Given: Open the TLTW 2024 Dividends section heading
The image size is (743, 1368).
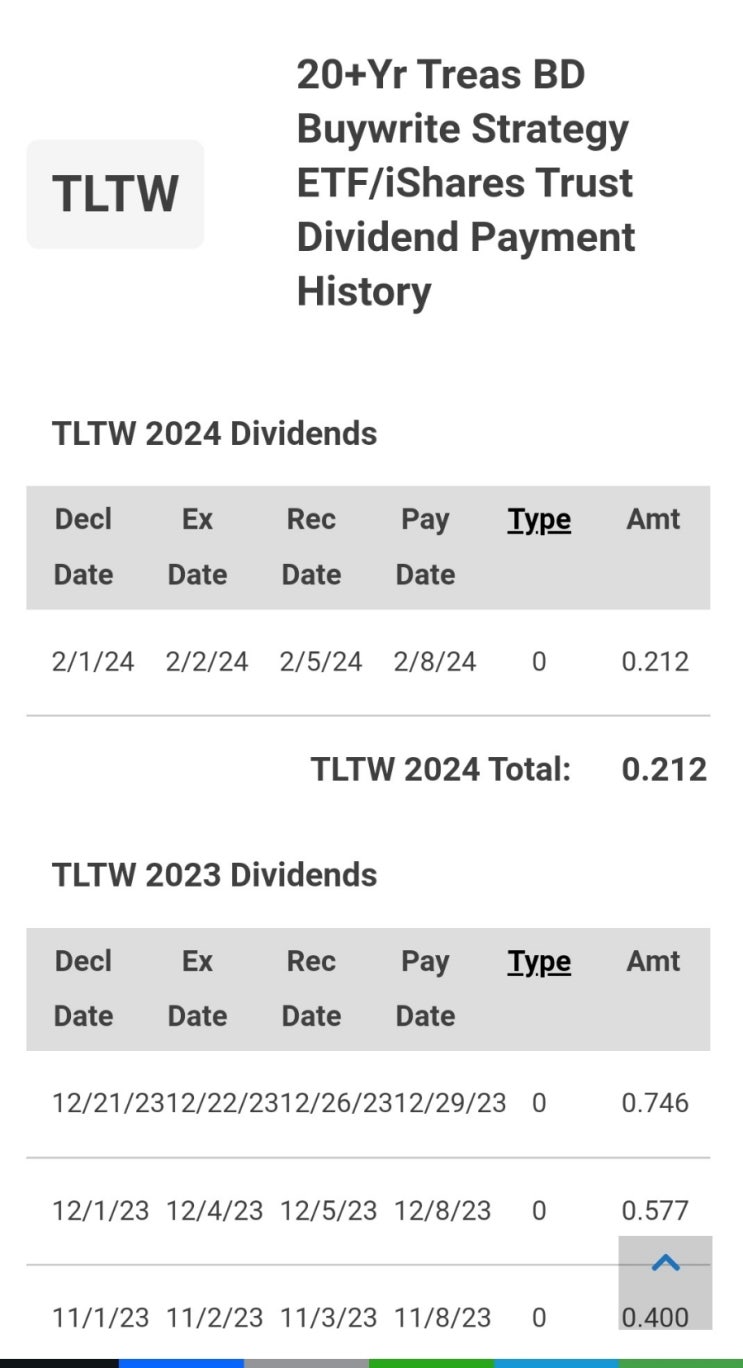Looking at the screenshot, I should coord(214,433).
